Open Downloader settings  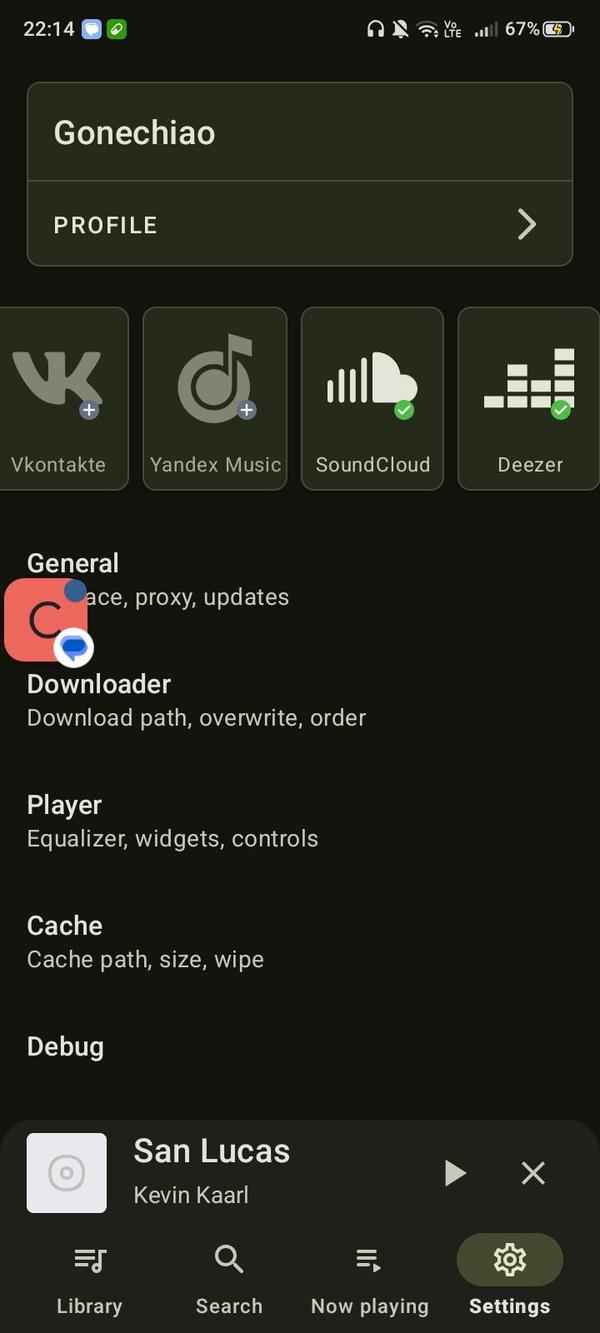point(300,700)
